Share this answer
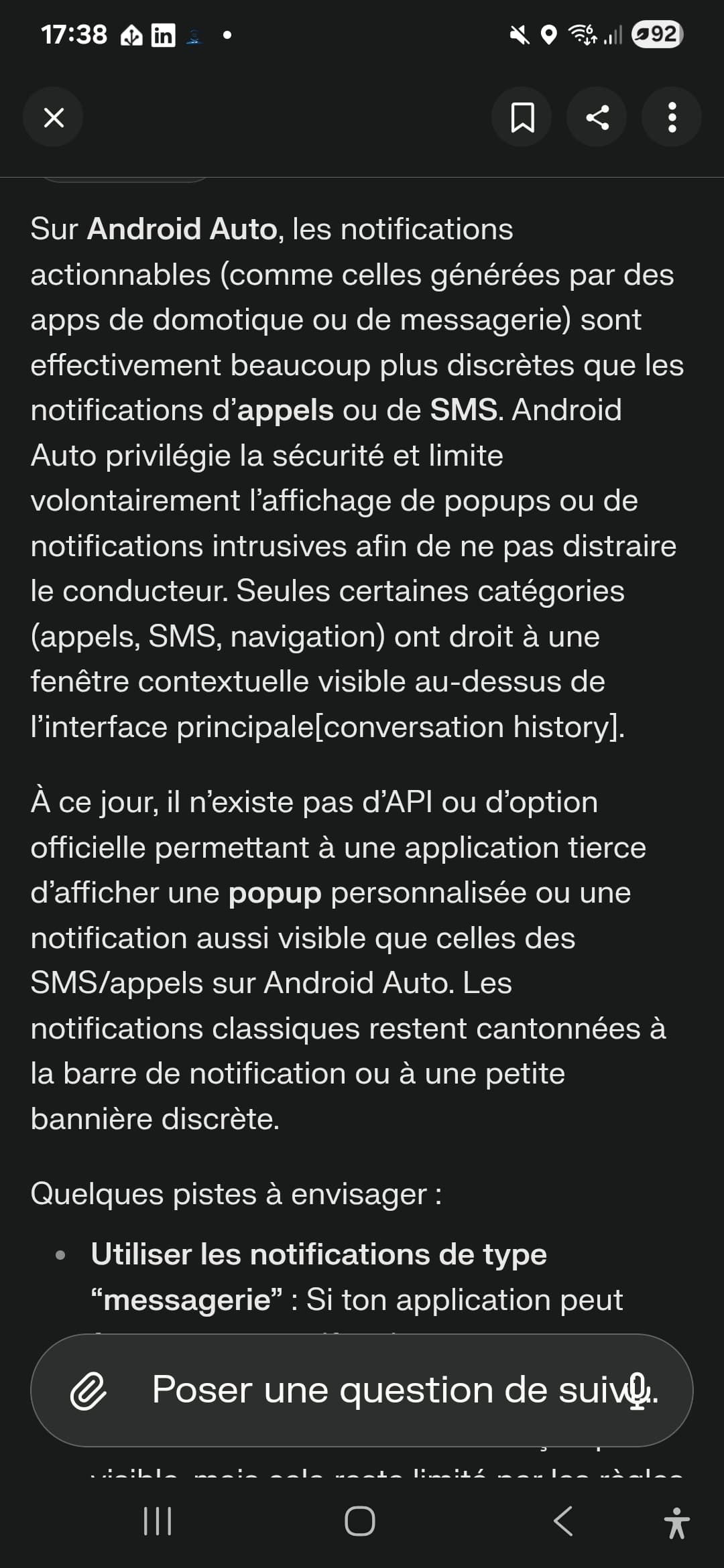This screenshot has height=1568, width=724. click(x=597, y=118)
